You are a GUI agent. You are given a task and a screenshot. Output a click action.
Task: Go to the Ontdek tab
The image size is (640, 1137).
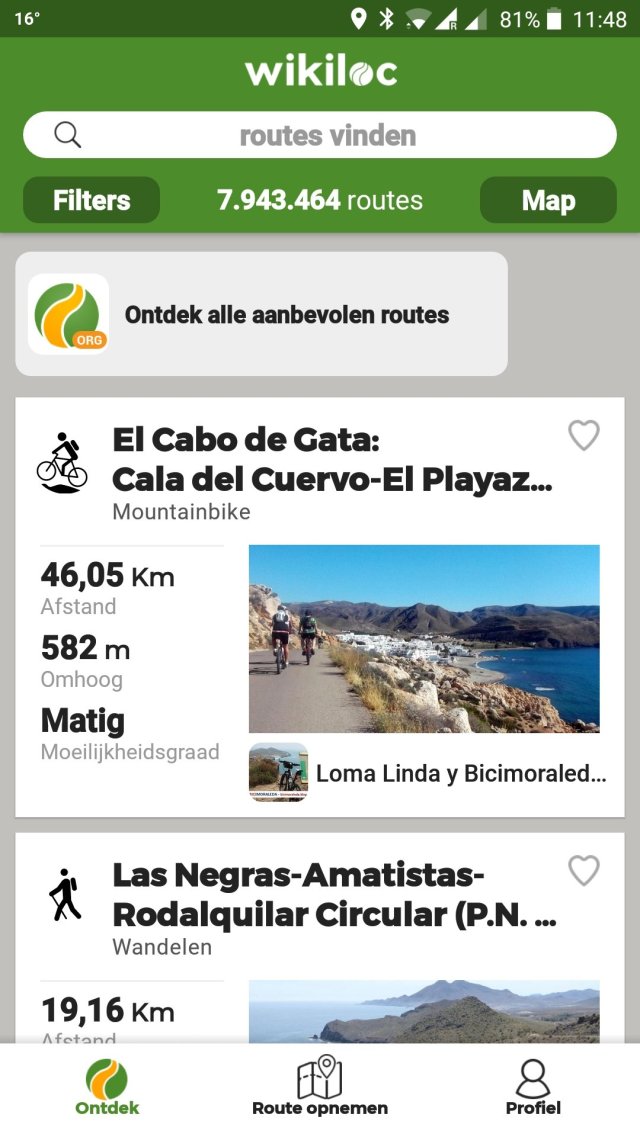(x=107, y=1088)
